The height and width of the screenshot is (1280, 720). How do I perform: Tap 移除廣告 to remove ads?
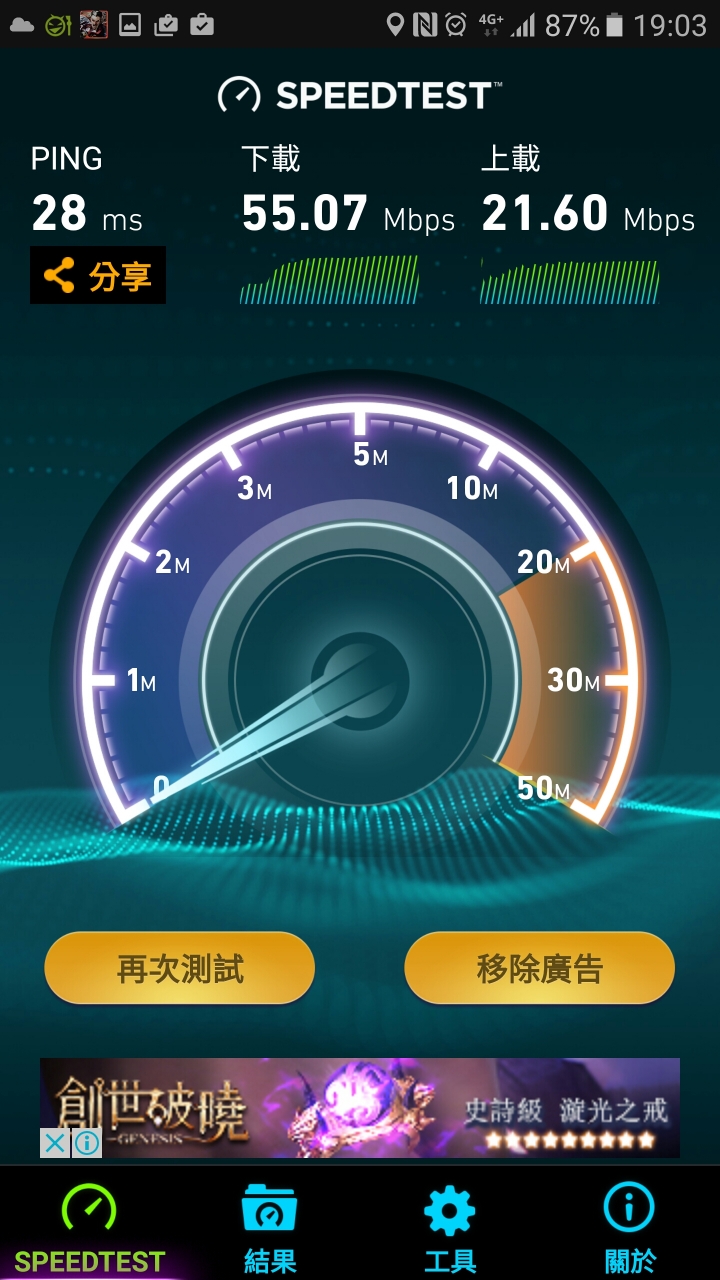pos(540,968)
